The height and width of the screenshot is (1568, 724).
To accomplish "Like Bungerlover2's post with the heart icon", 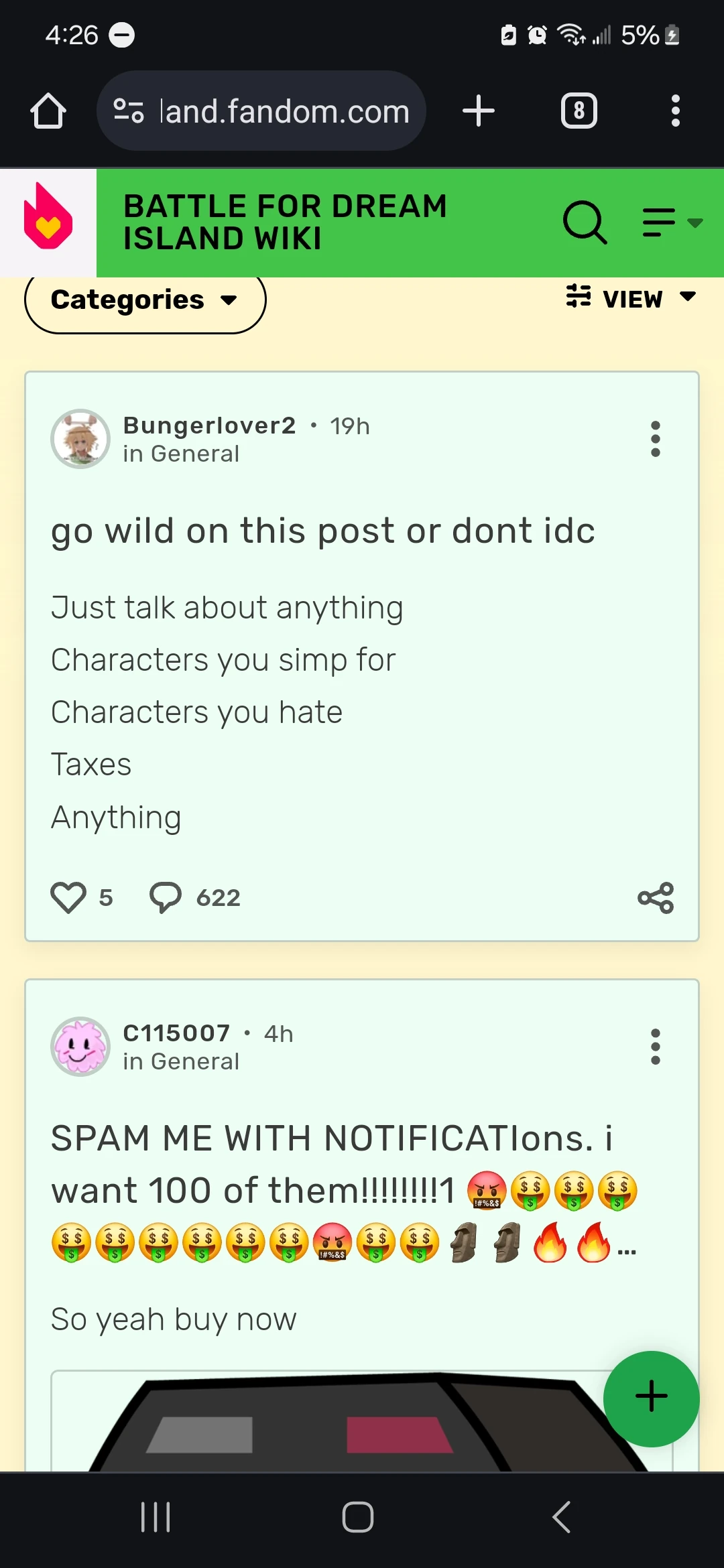I will [68, 897].
